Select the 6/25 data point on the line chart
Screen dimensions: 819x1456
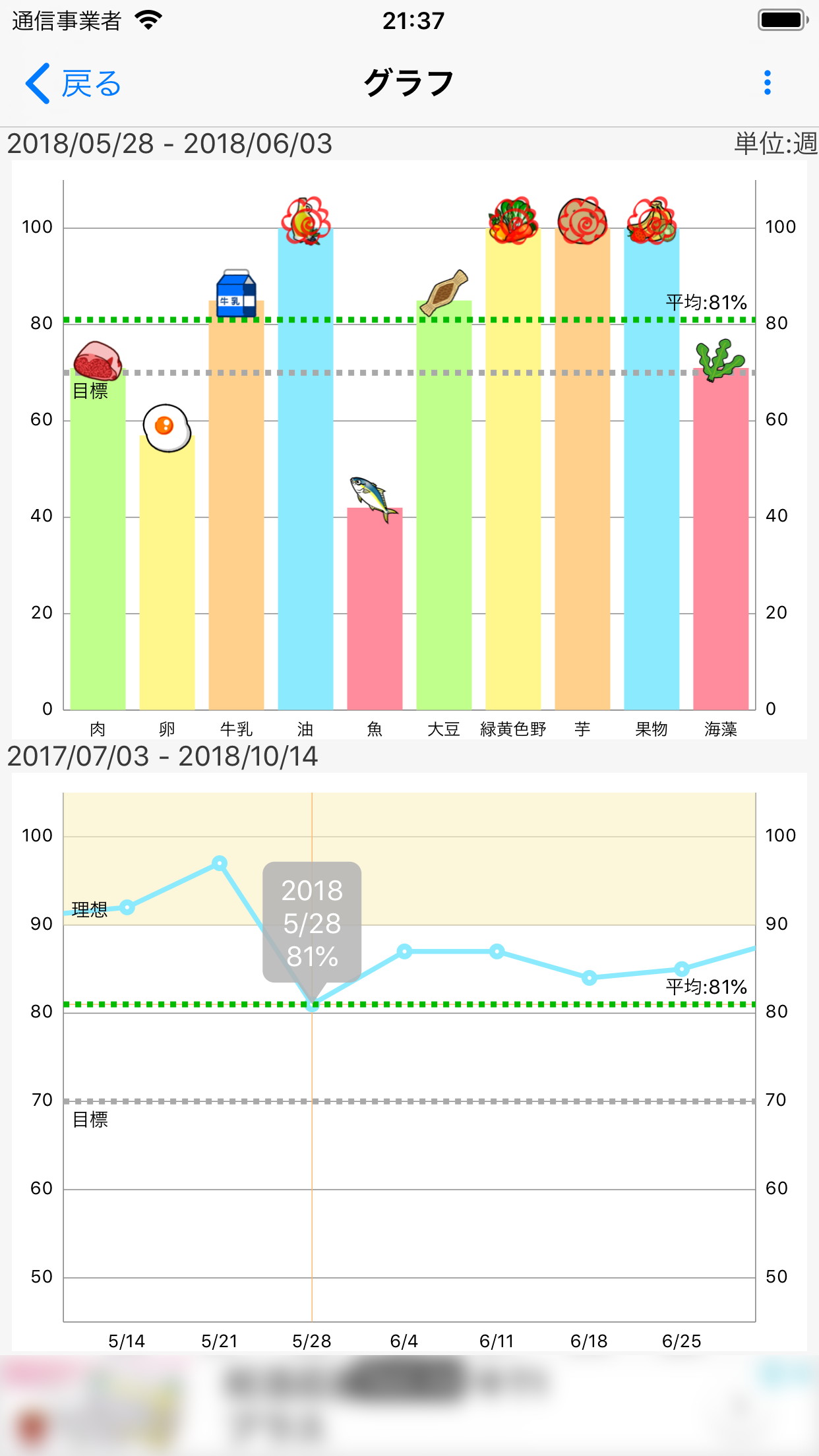click(x=682, y=969)
